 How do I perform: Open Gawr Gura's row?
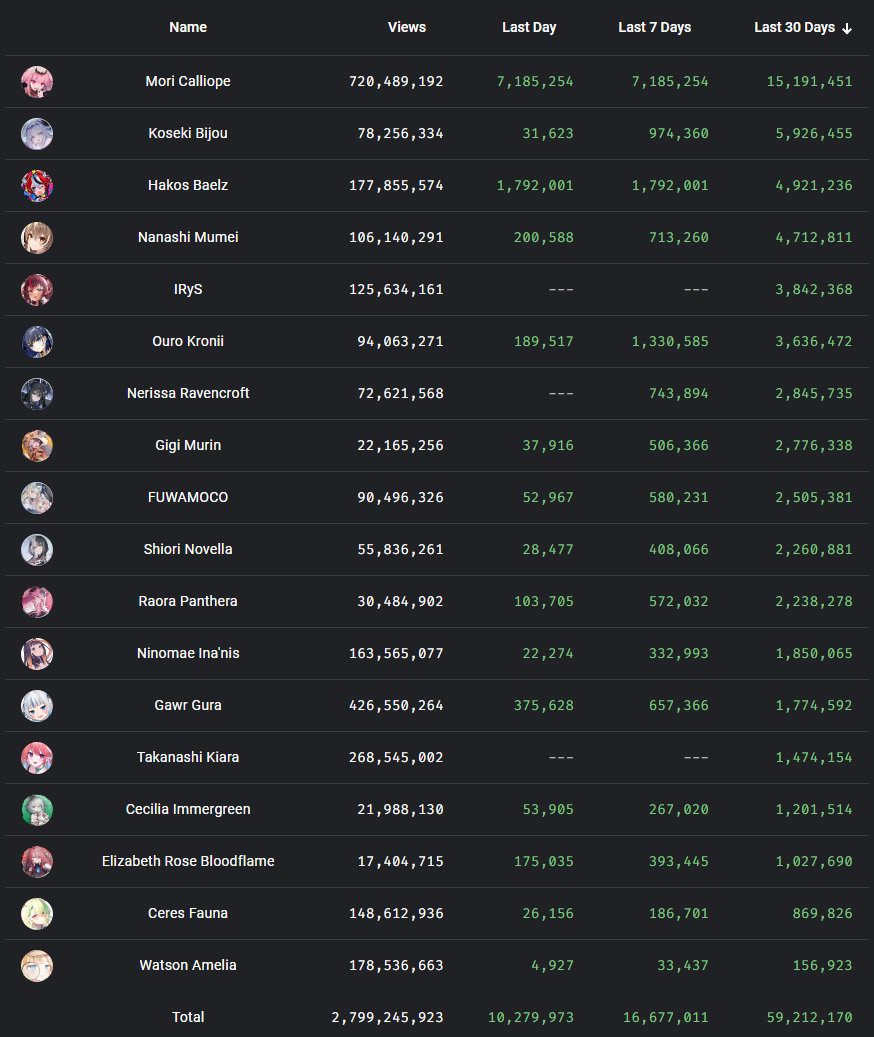(x=188, y=705)
